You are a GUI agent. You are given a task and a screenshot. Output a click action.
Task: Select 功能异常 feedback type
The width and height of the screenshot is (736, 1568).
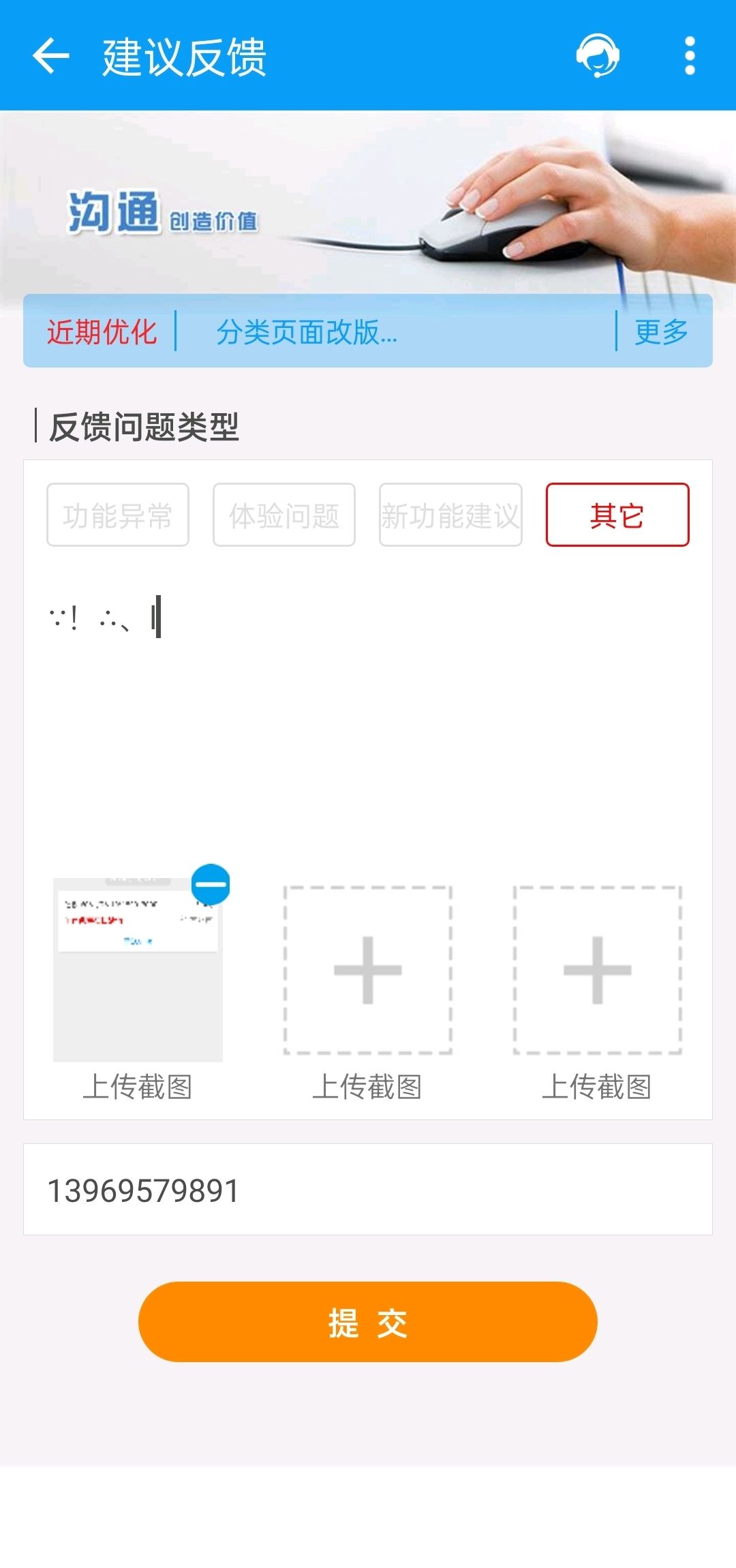[x=118, y=515]
